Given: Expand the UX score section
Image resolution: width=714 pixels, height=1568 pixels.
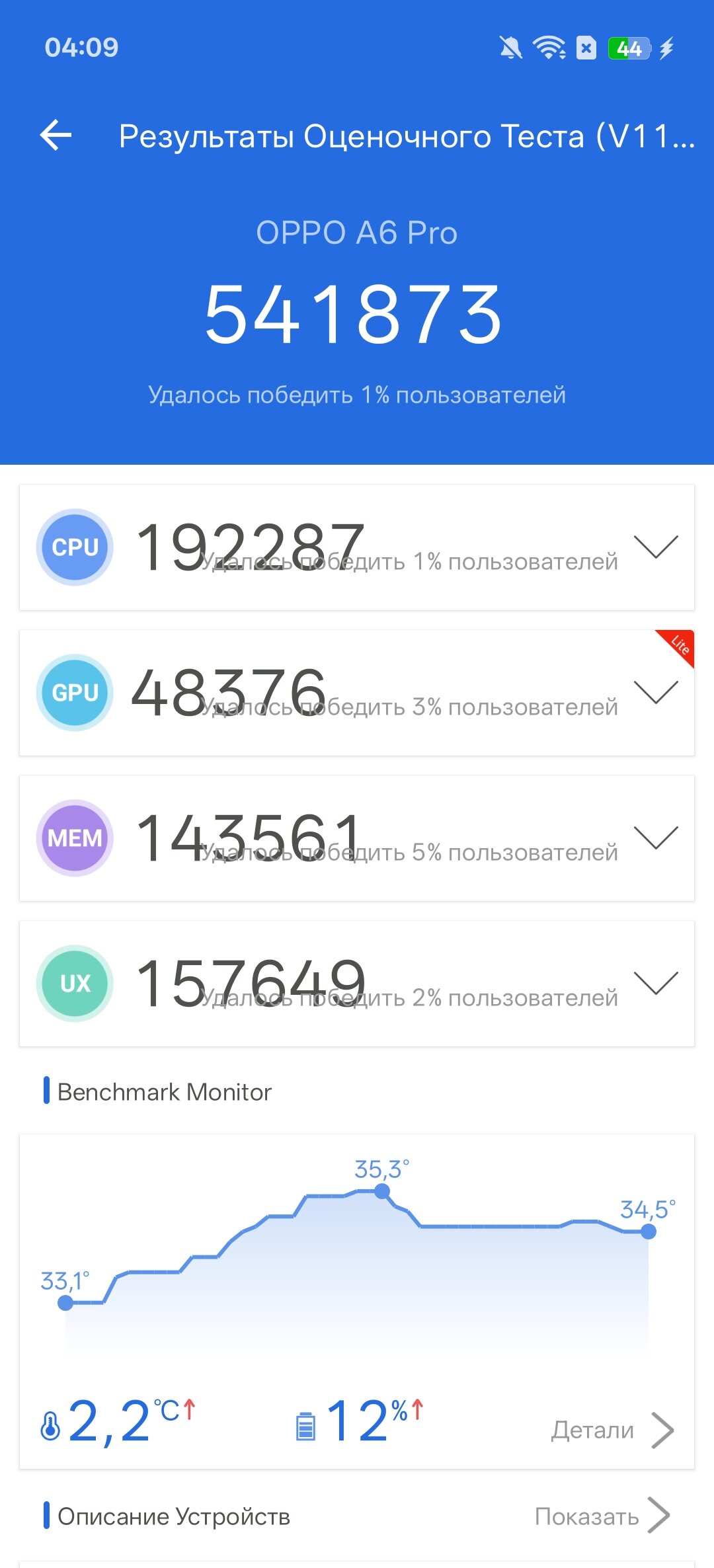Looking at the screenshot, I should coord(655,984).
